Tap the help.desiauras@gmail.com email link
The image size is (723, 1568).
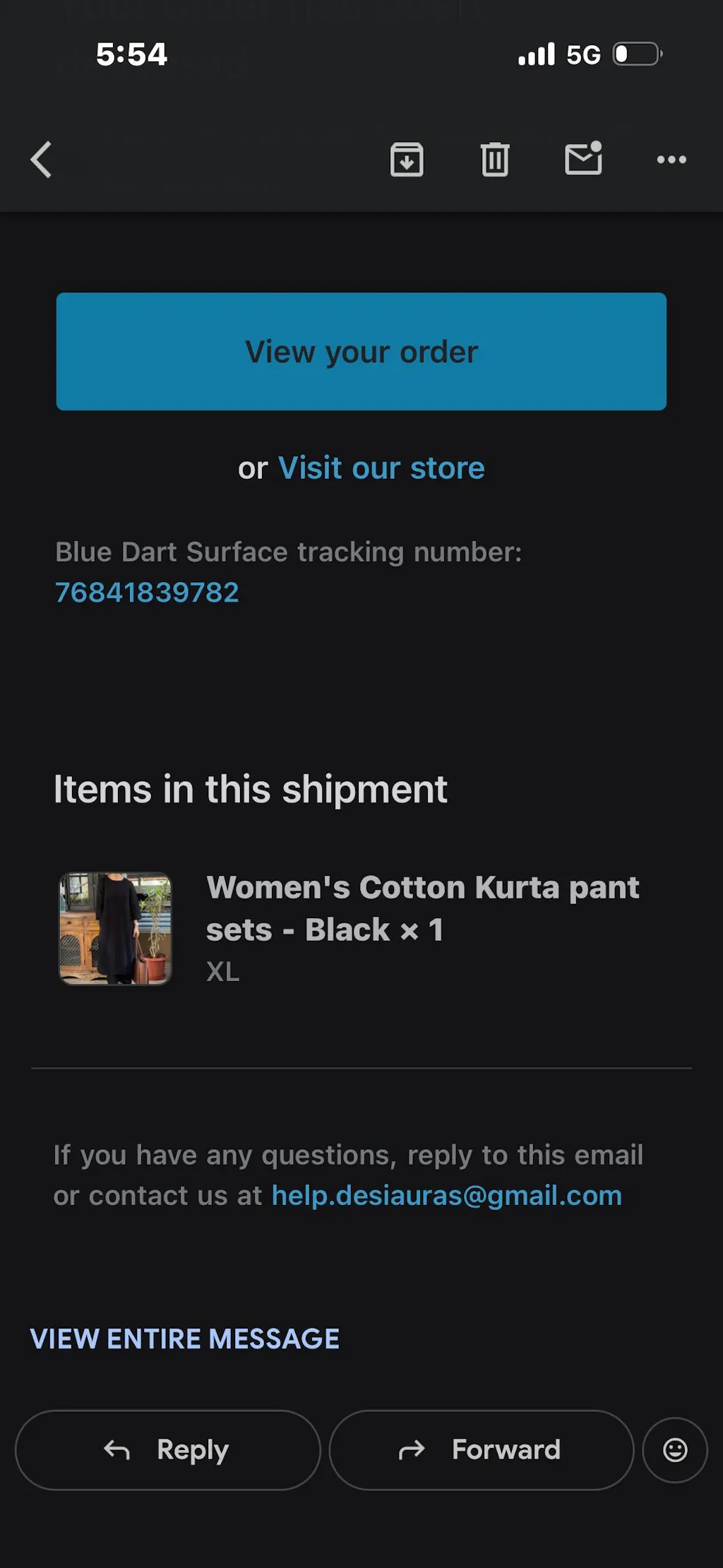[446, 1196]
